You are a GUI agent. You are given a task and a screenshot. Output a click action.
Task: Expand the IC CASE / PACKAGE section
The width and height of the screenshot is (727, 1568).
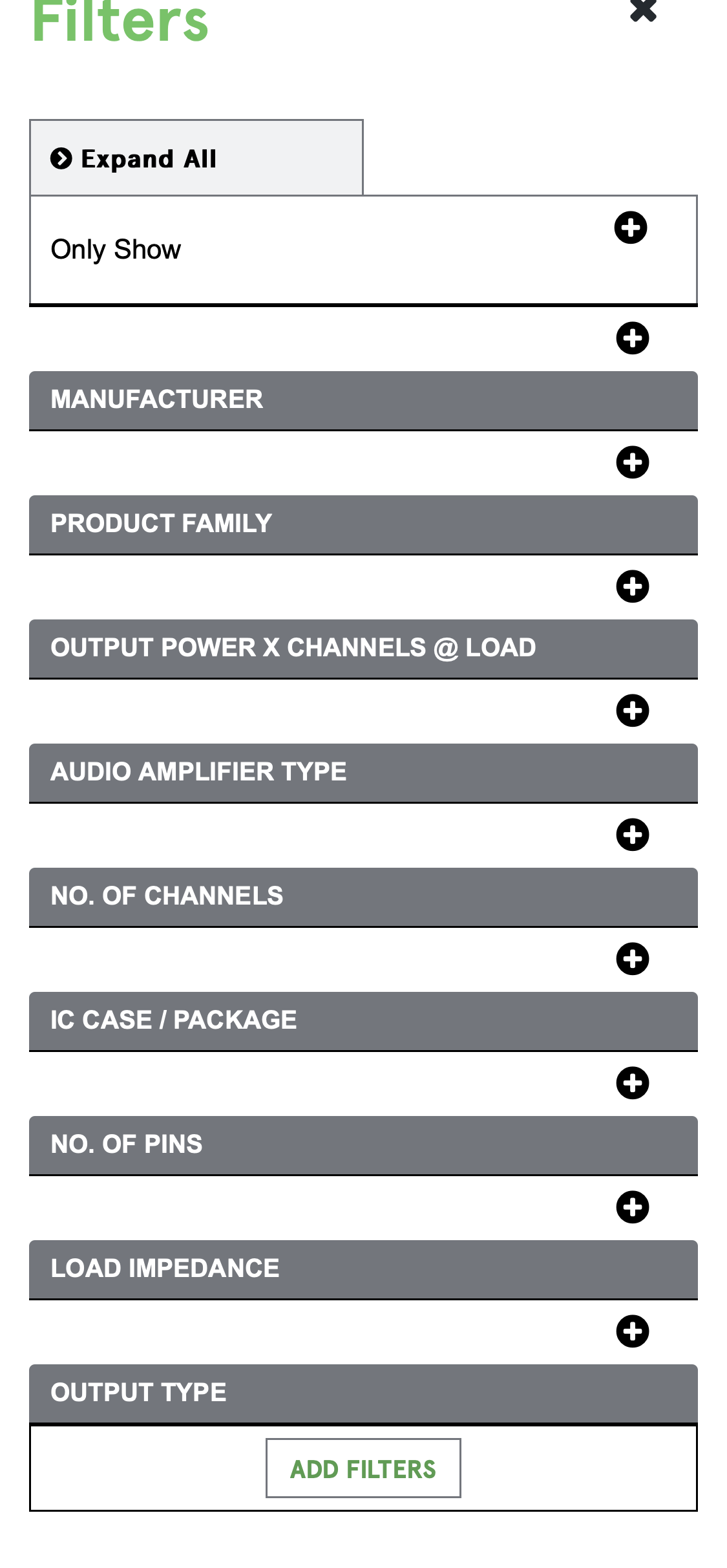363,1021
